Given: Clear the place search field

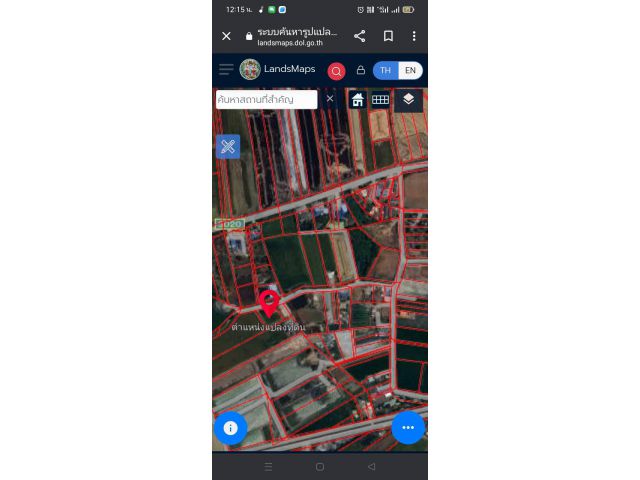Looking at the screenshot, I should point(330,99).
